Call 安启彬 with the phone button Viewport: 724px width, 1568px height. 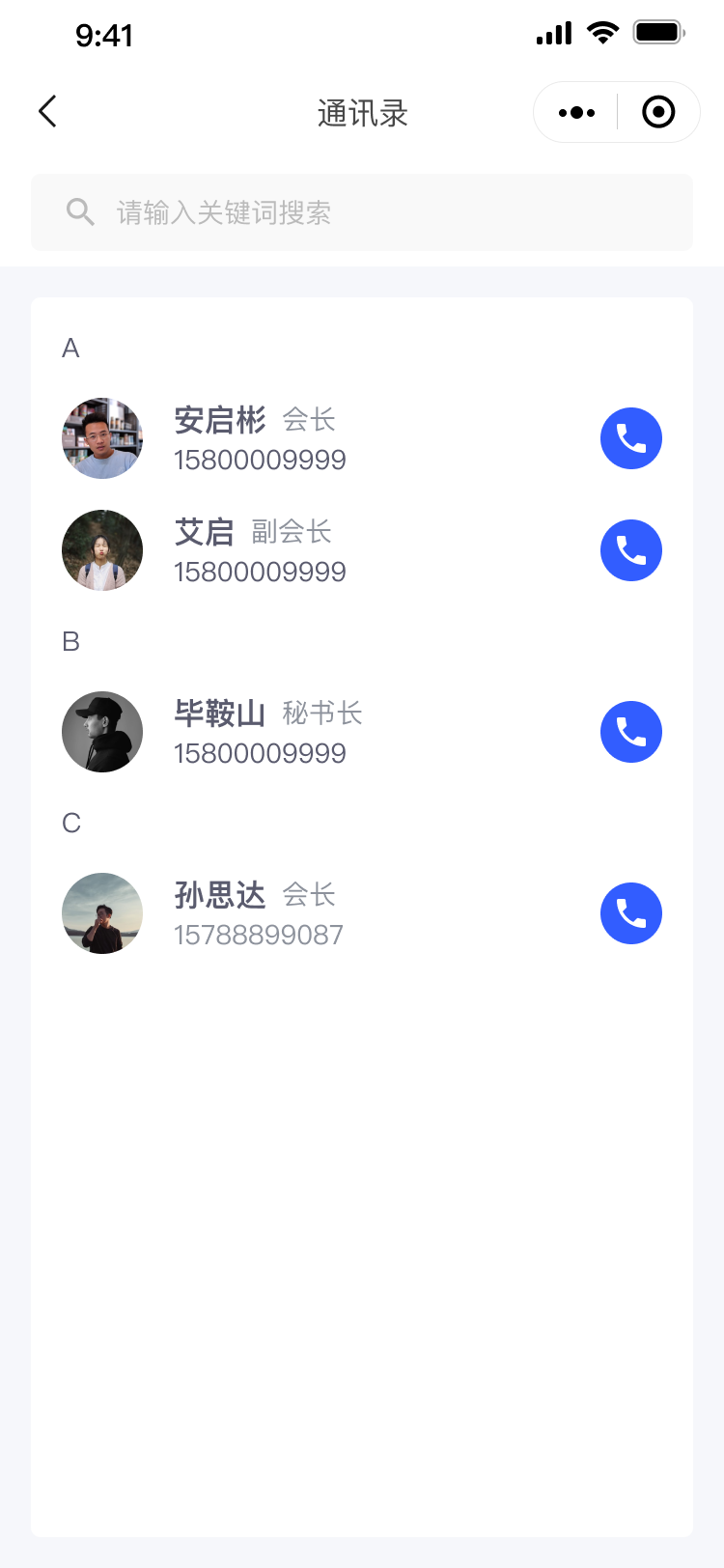pos(631,438)
